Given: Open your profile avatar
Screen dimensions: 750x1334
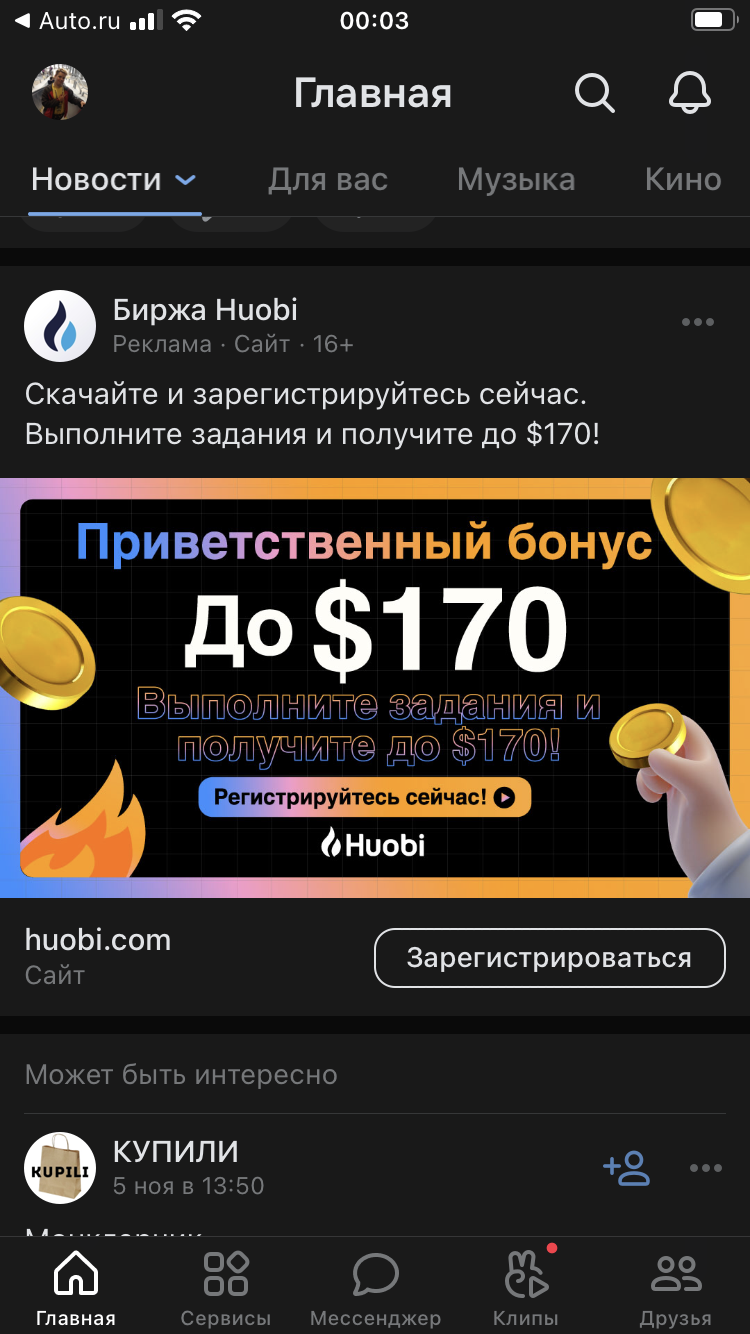Looking at the screenshot, I should point(60,92).
